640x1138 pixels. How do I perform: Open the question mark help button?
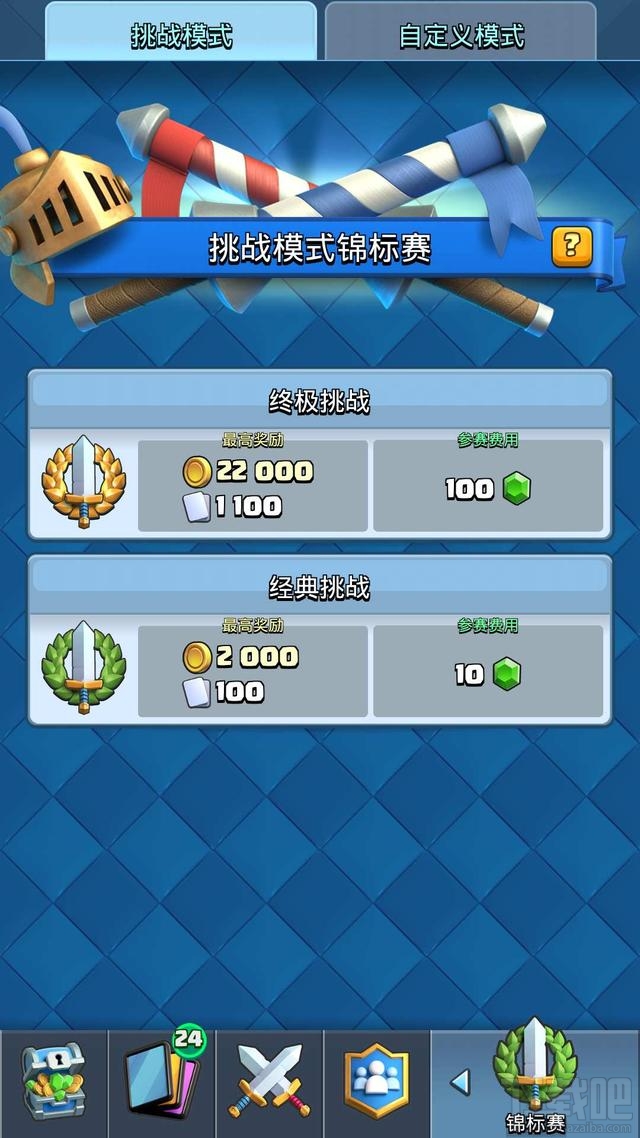click(571, 246)
